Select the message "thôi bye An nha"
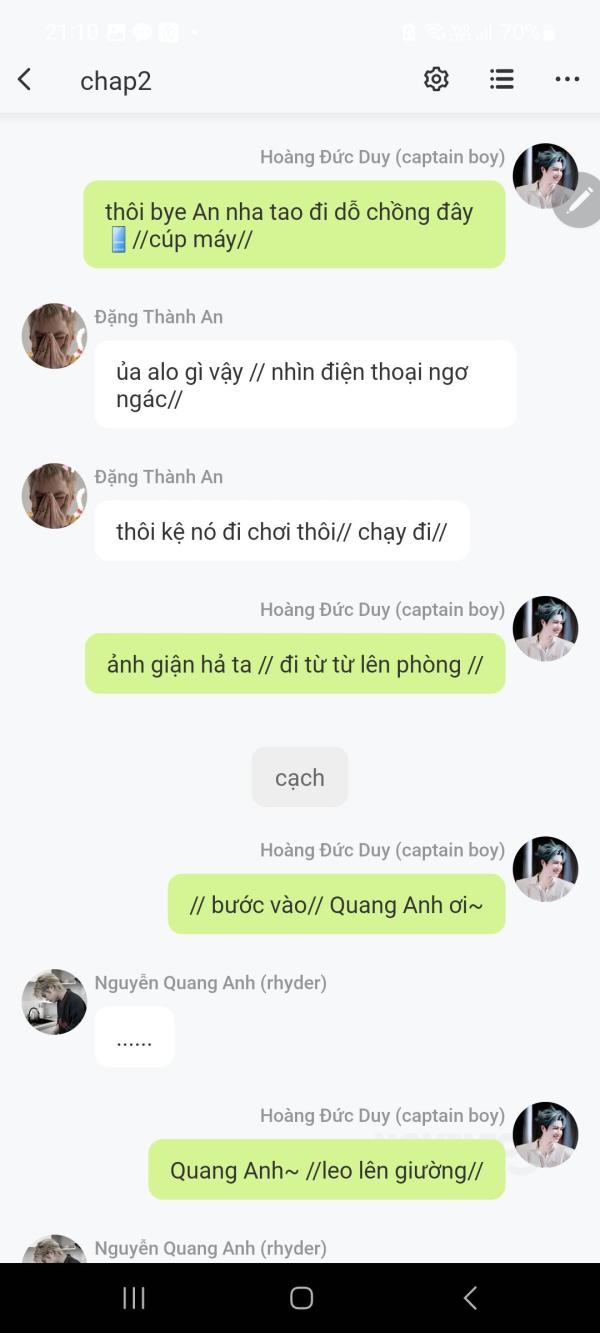This screenshot has width=600, height=1333. coord(294,225)
